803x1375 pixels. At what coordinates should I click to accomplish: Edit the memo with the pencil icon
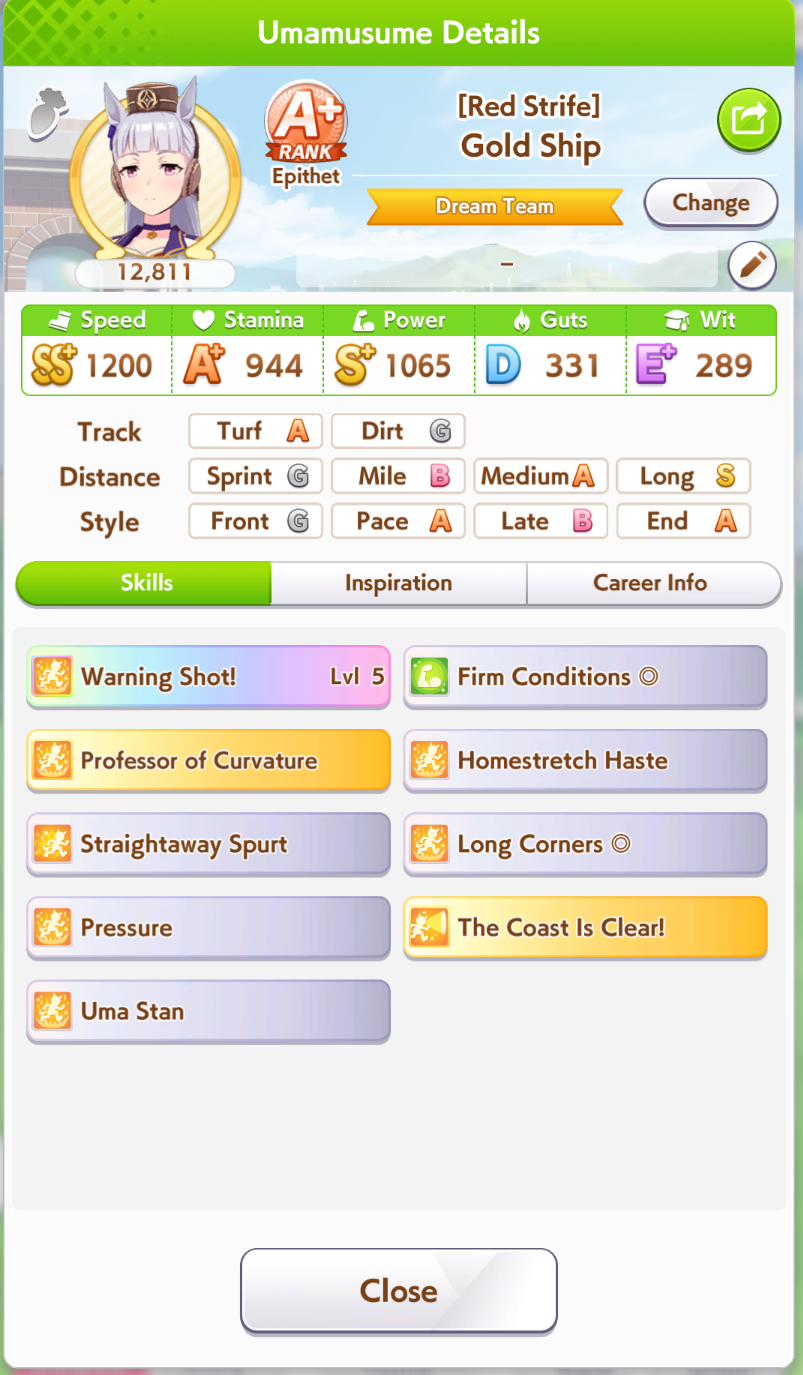pos(752,265)
